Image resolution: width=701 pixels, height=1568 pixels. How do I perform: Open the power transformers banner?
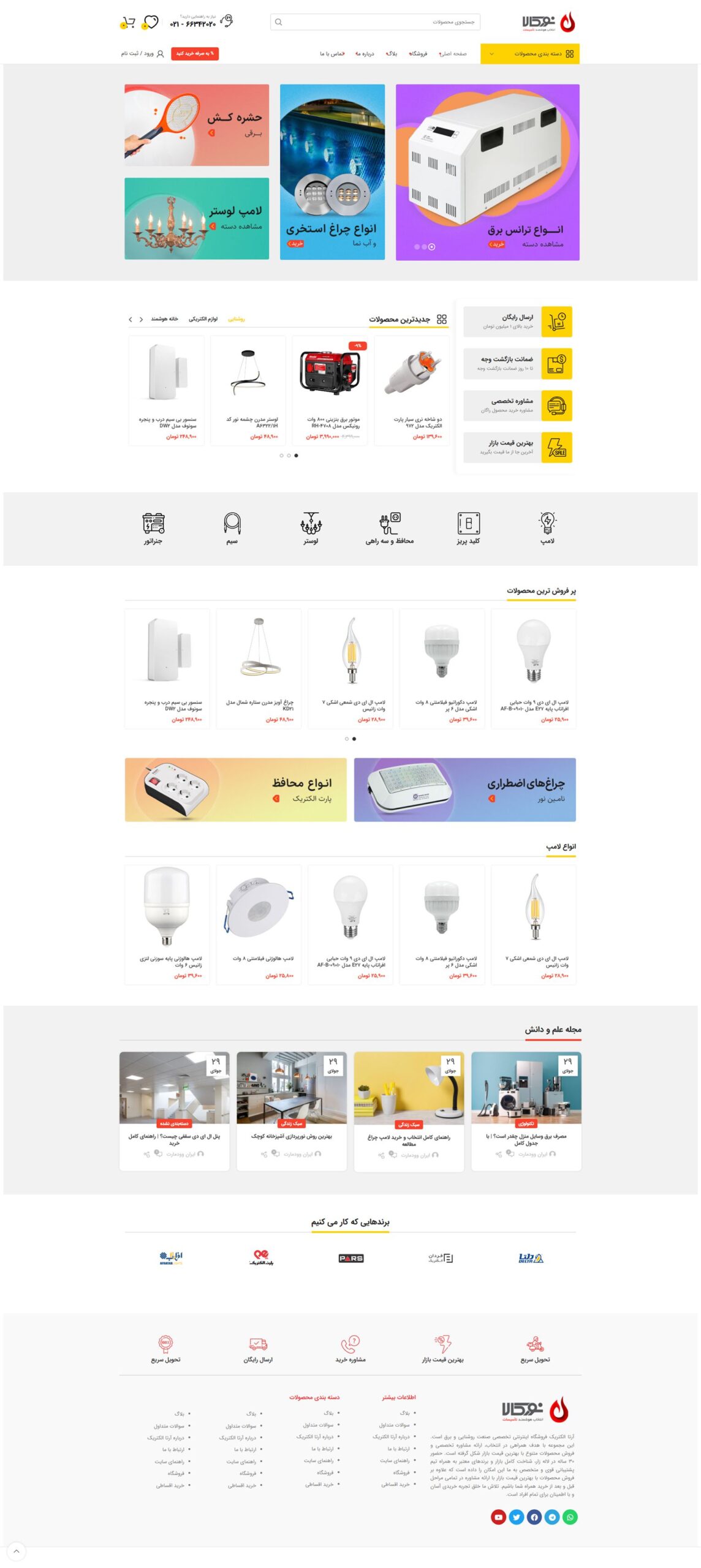coord(487,172)
